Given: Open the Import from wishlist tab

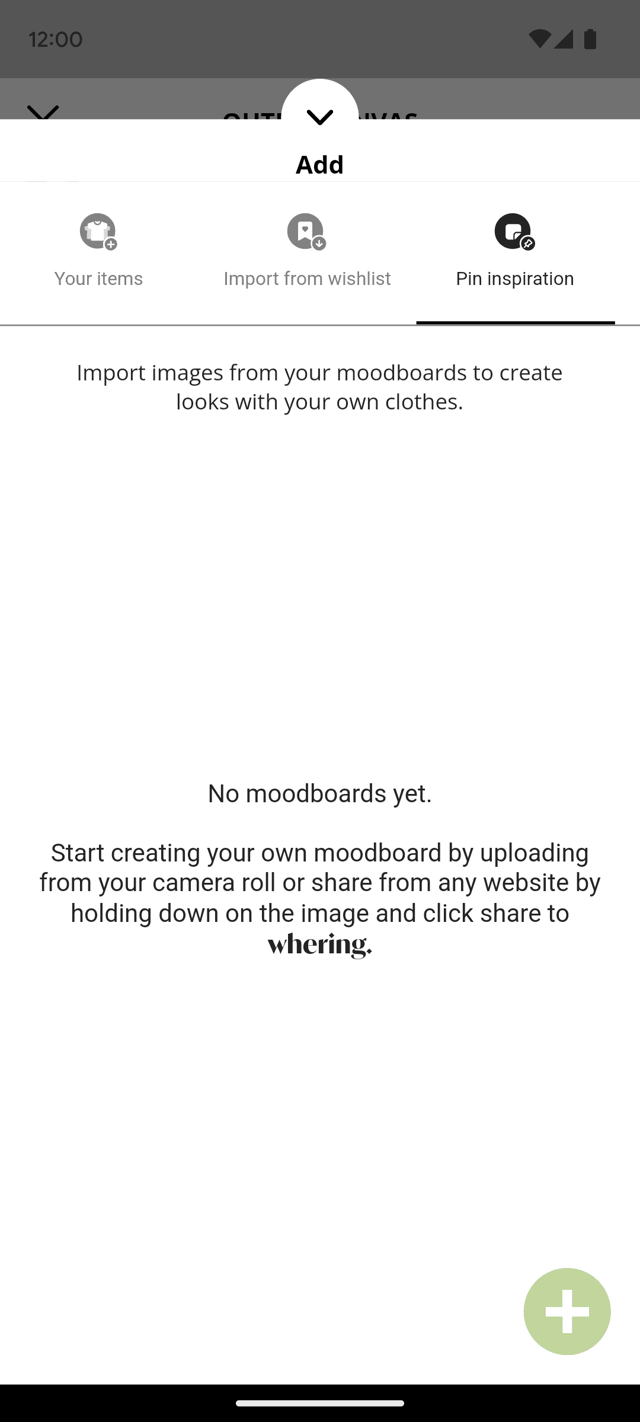Looking at the screenshot, I should click(x=307, y=254).
